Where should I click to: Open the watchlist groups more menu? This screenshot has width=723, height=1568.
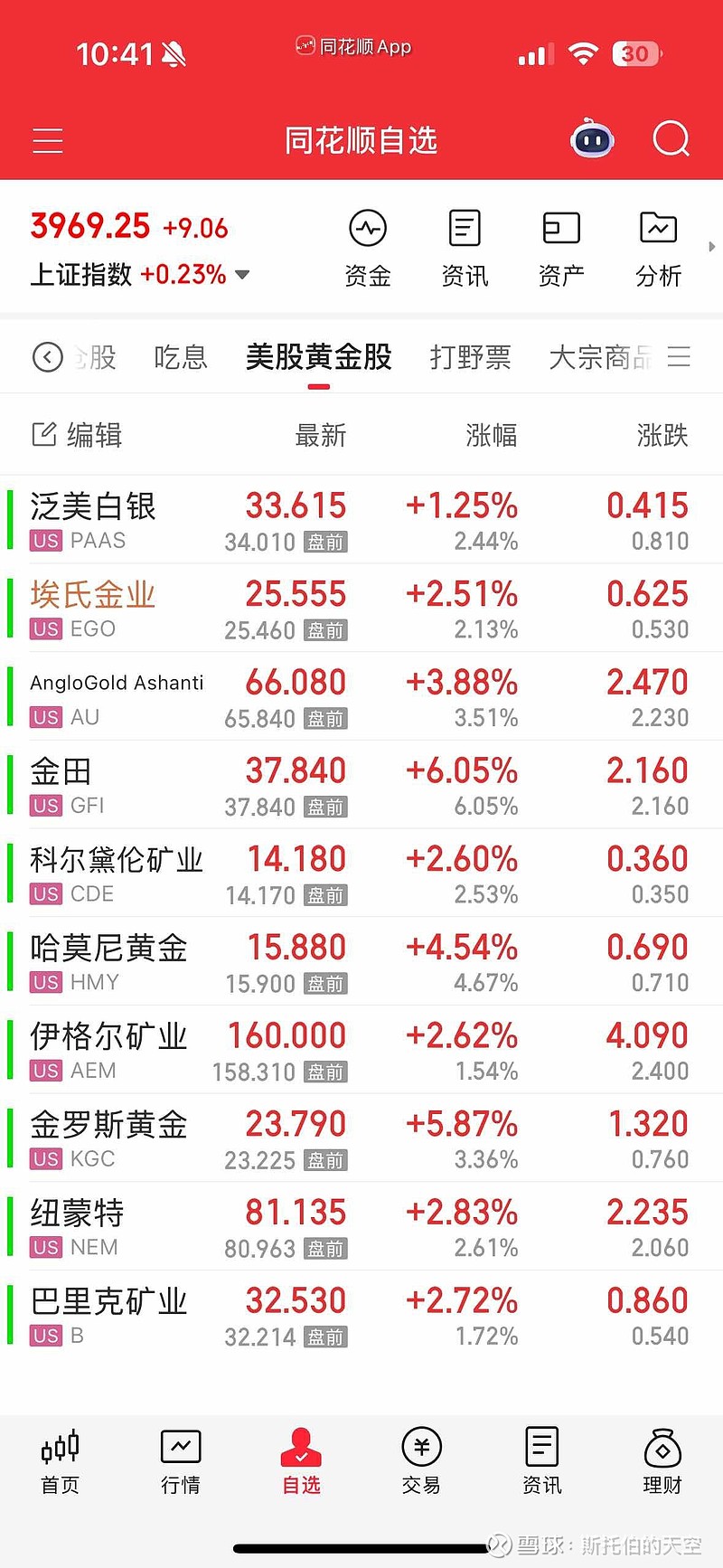(680, 357)
